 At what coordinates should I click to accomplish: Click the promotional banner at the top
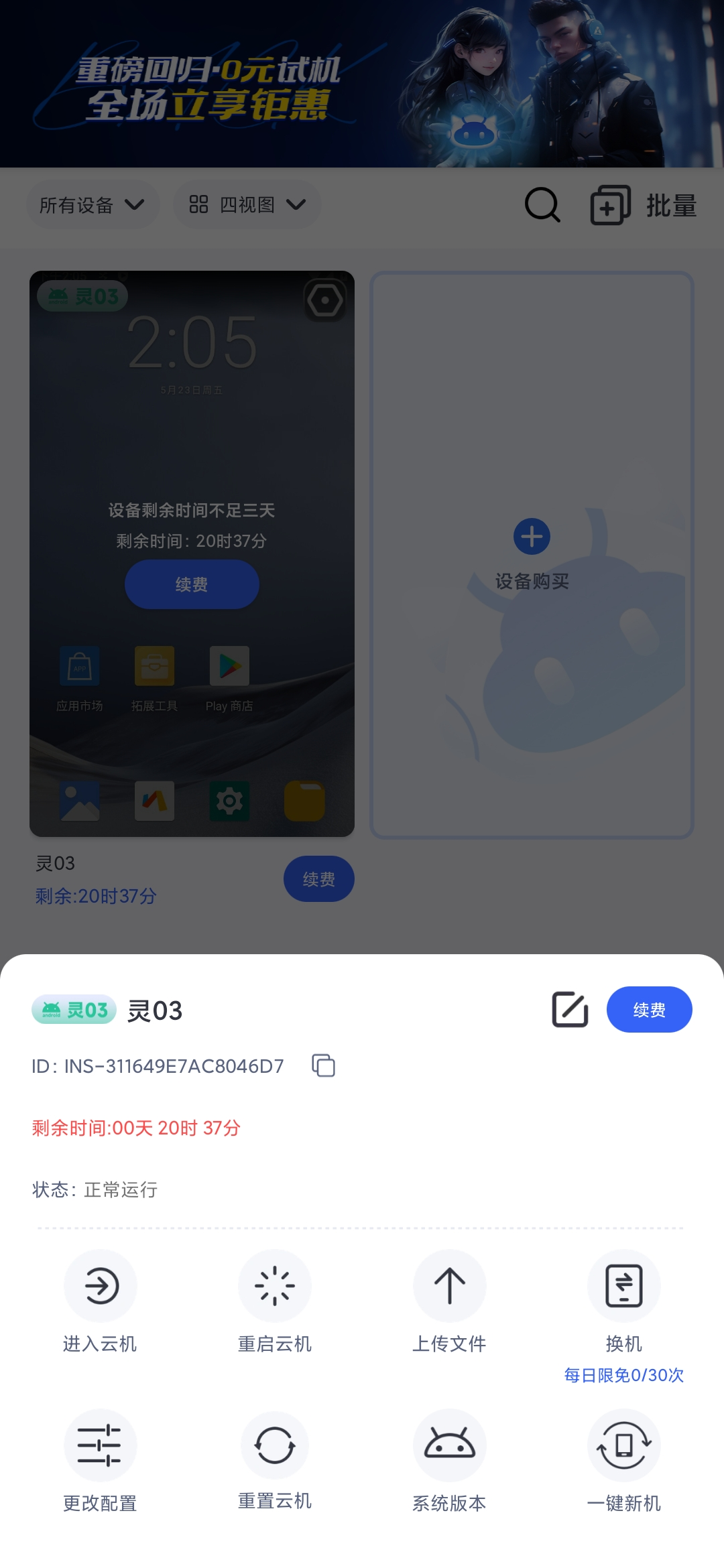coord(362,84)
